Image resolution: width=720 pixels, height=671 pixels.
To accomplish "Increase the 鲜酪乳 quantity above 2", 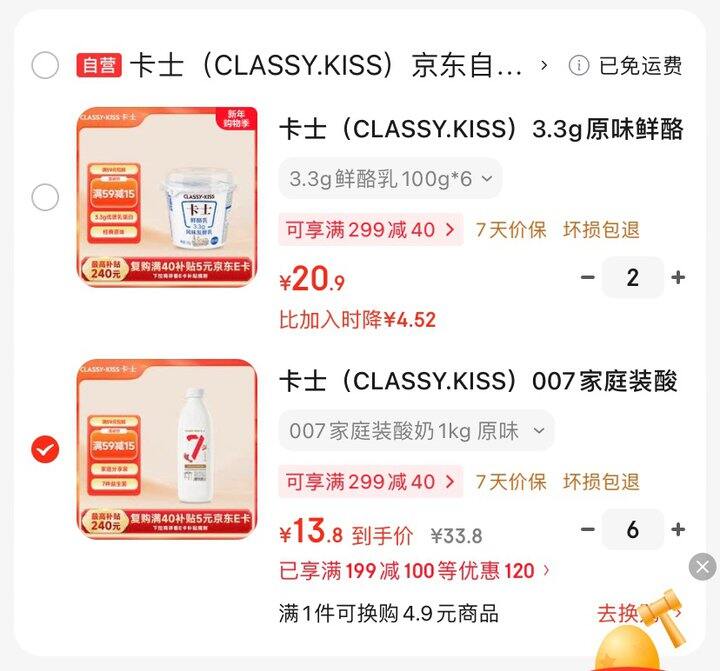I will 678,277.
